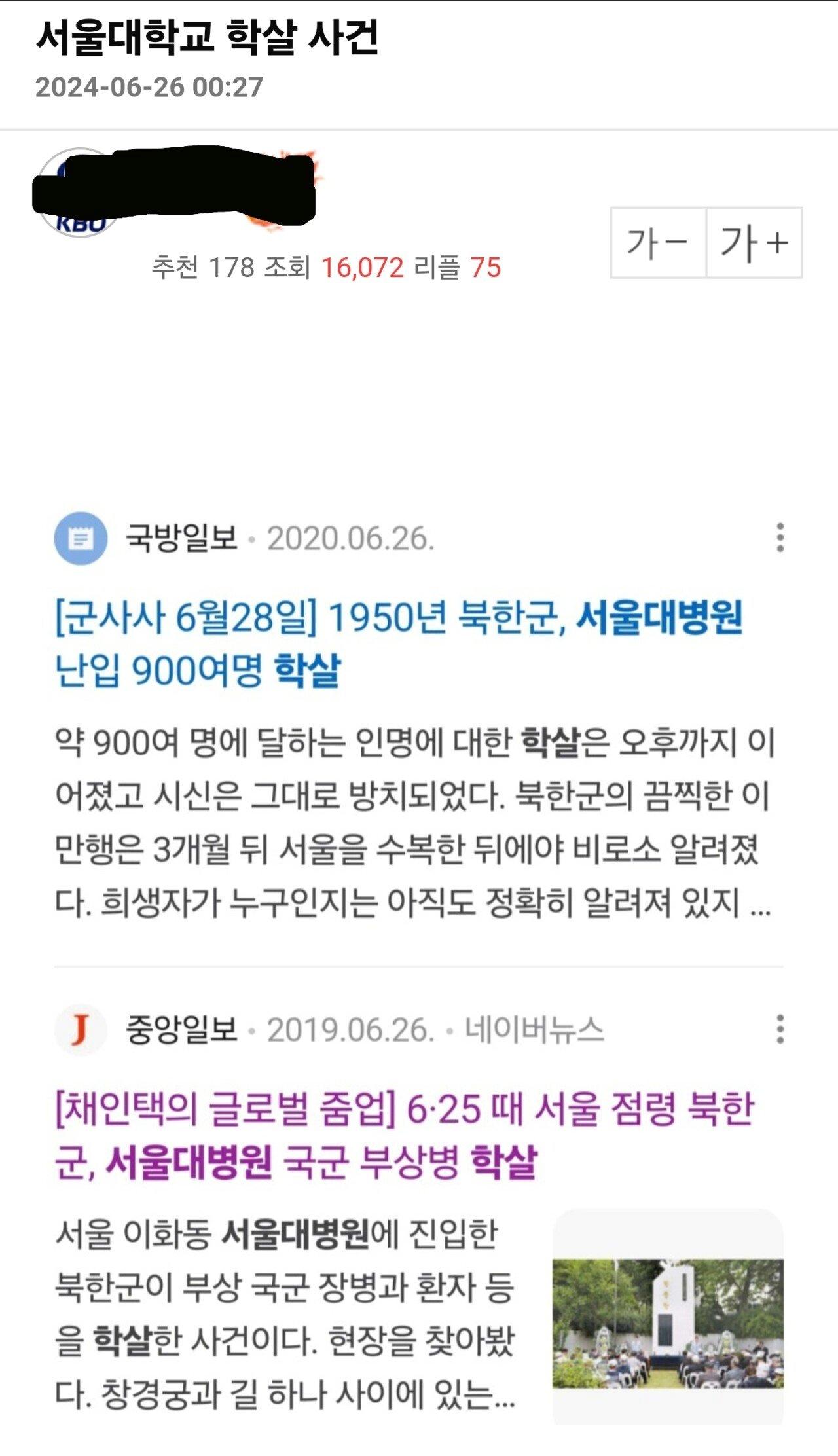
Task: Open the kebab menu on the 국방일보 article
Action: coord(779,537)
